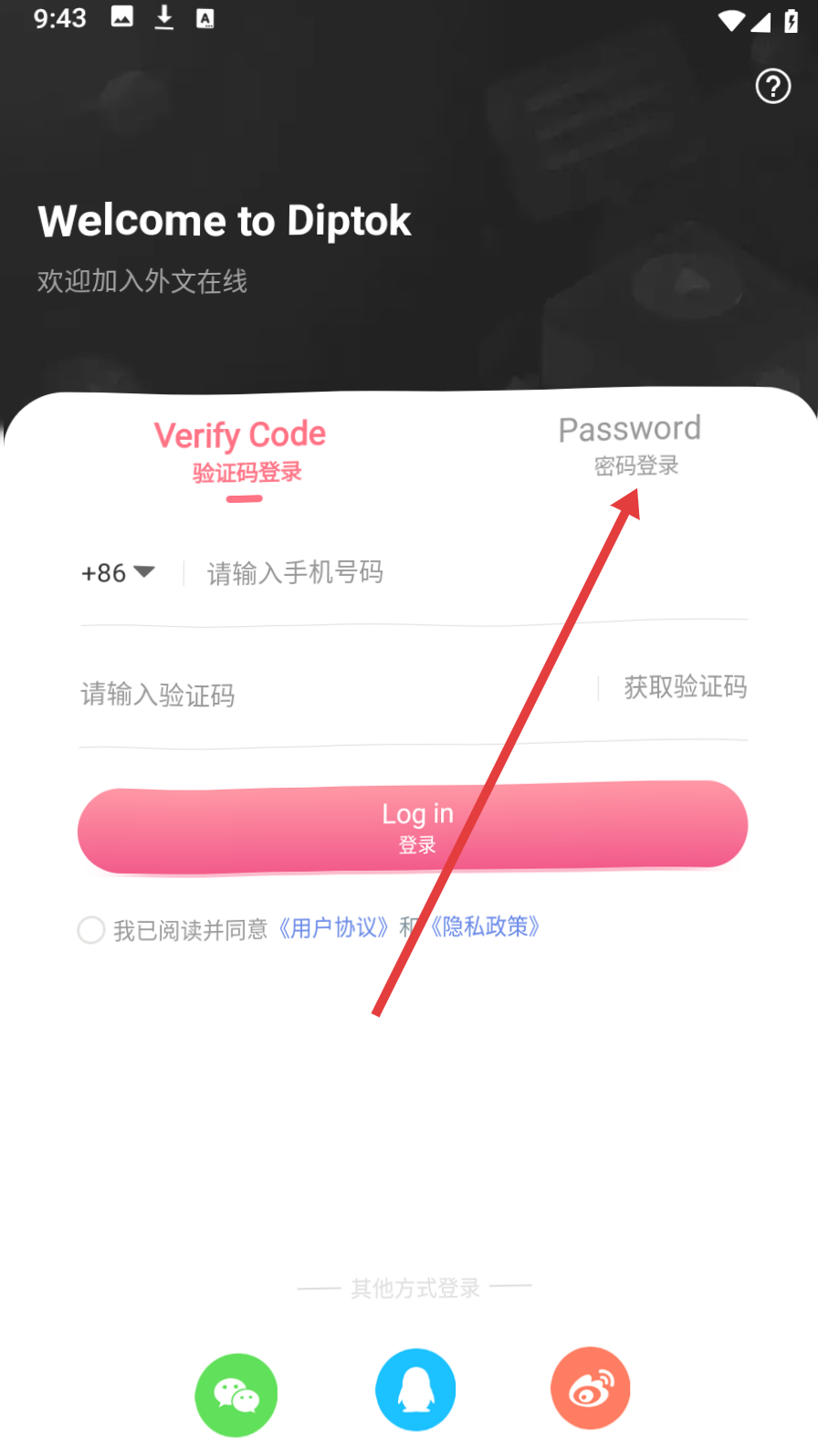Log in with WeChat

pyautogui.click(x=236, y=1394)
